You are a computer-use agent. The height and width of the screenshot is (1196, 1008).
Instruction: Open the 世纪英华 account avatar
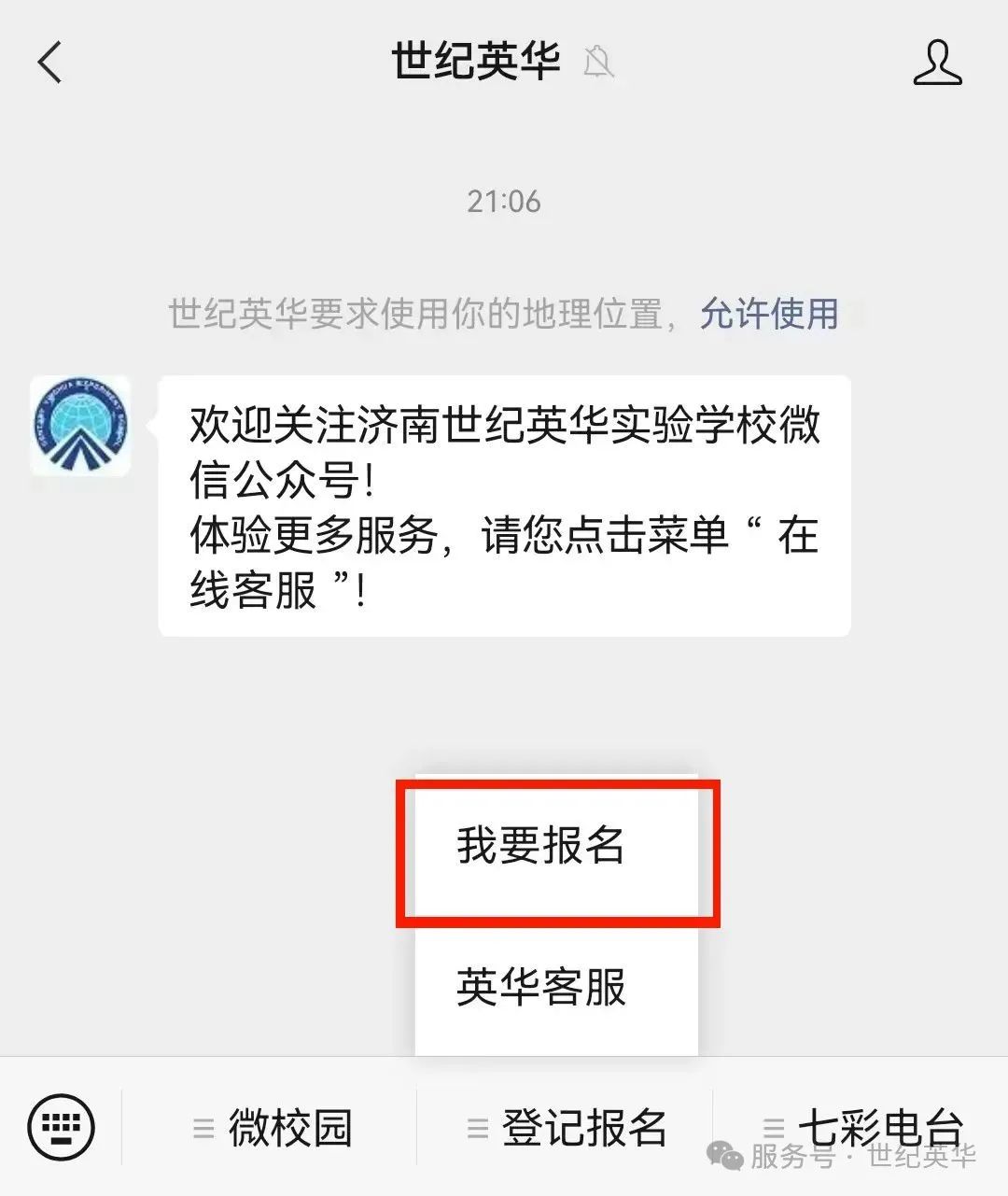80,427
